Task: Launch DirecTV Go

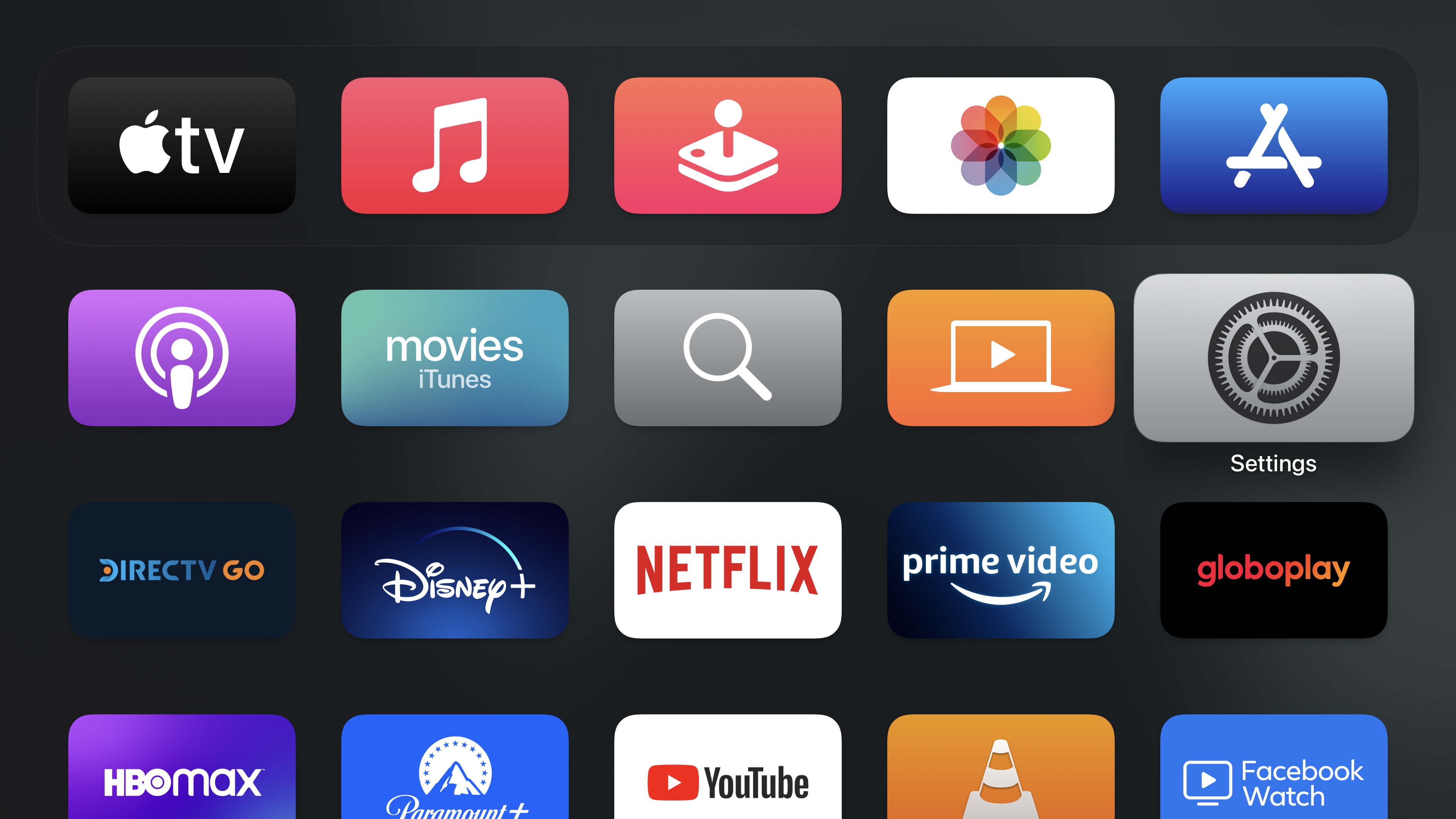Action: coord(182,570)
